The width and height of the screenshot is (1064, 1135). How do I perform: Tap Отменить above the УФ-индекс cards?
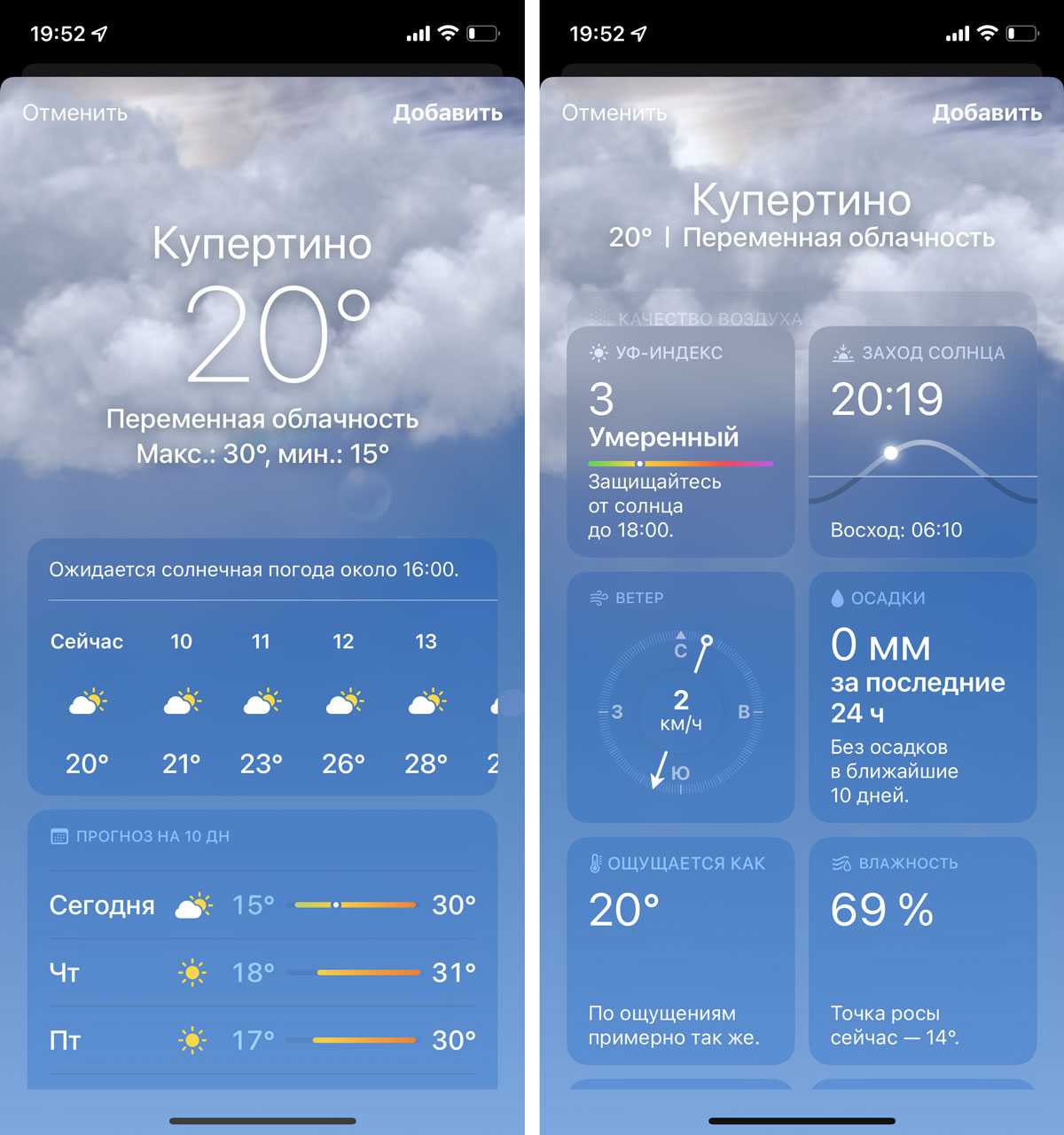click(x=614, y=113)
